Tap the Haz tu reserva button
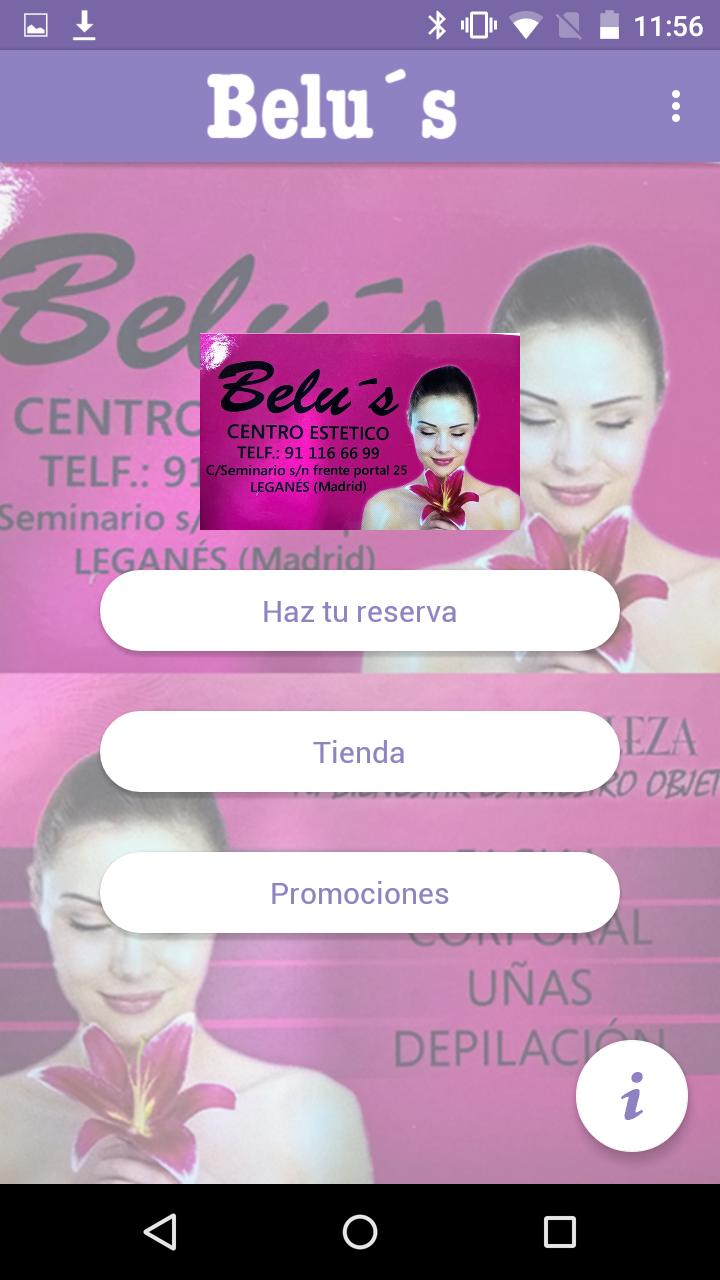This screenshot has width=720, height=1280. [x=360, y=611]
